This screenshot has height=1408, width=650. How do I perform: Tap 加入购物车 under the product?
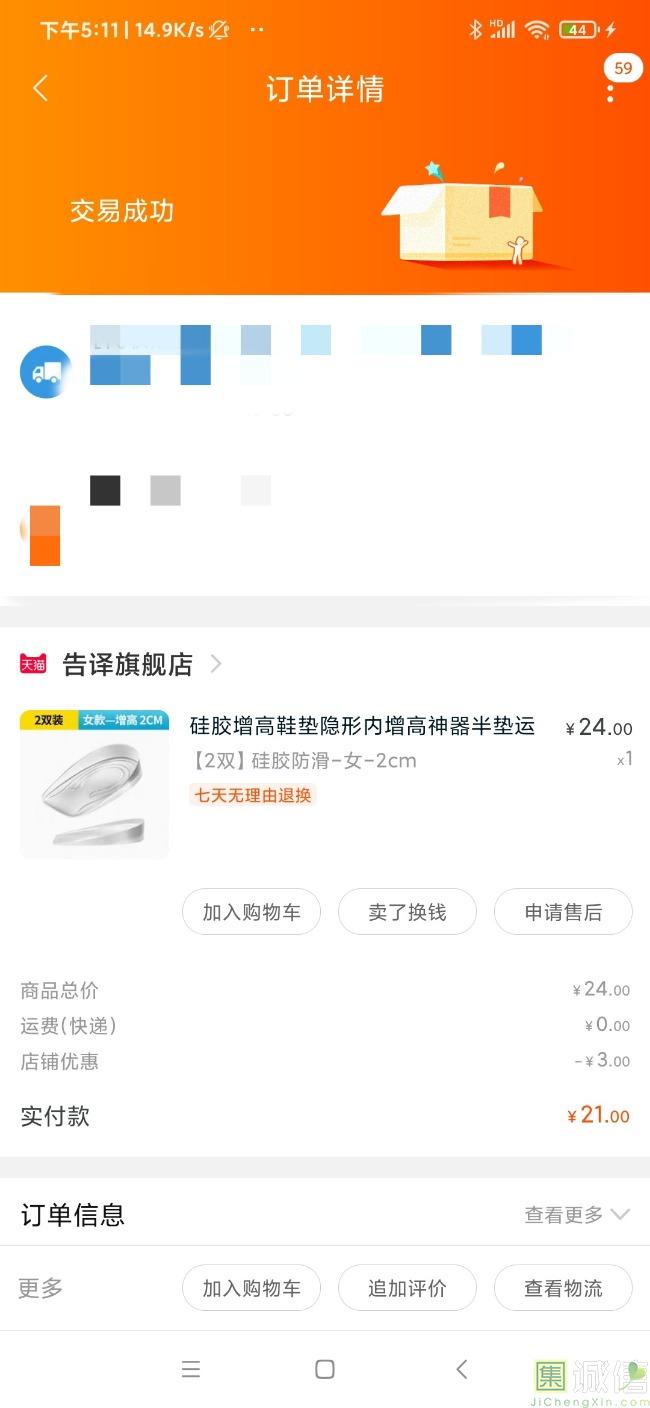(x=251, y=912)
